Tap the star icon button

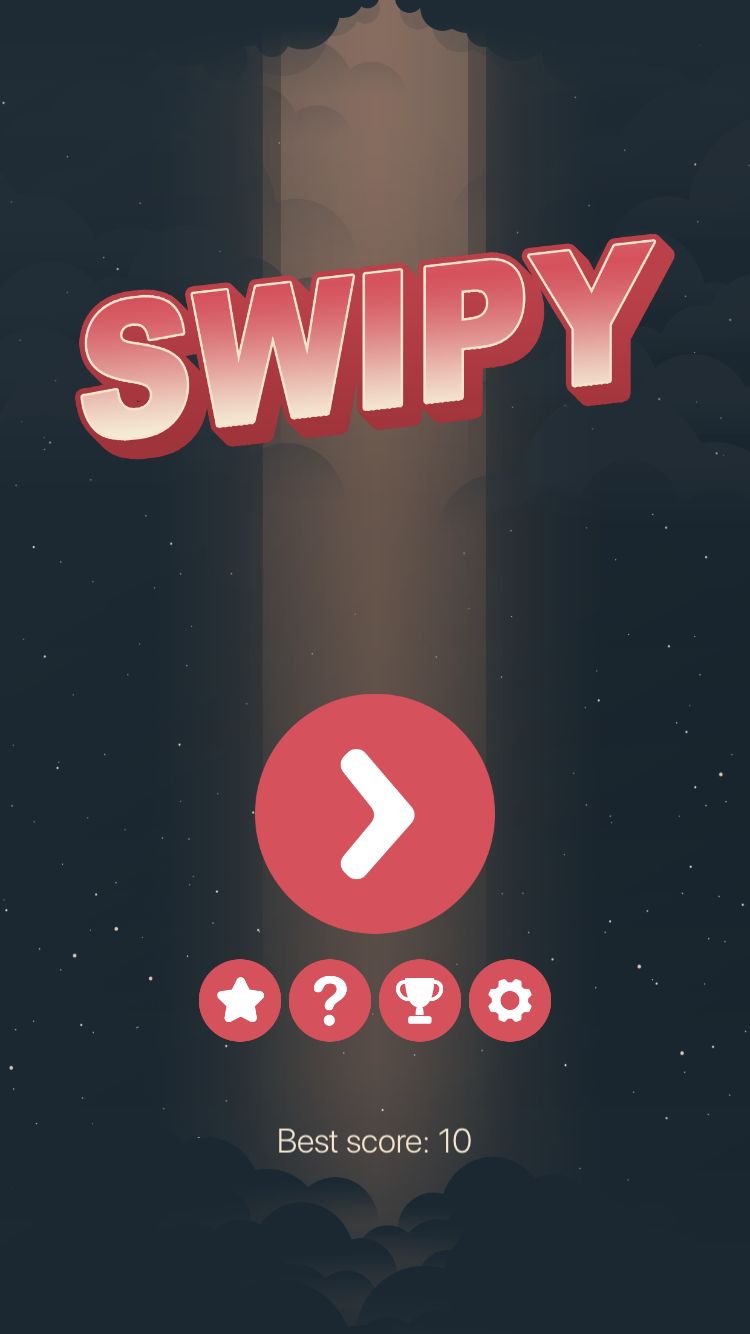click(240, 1001)
